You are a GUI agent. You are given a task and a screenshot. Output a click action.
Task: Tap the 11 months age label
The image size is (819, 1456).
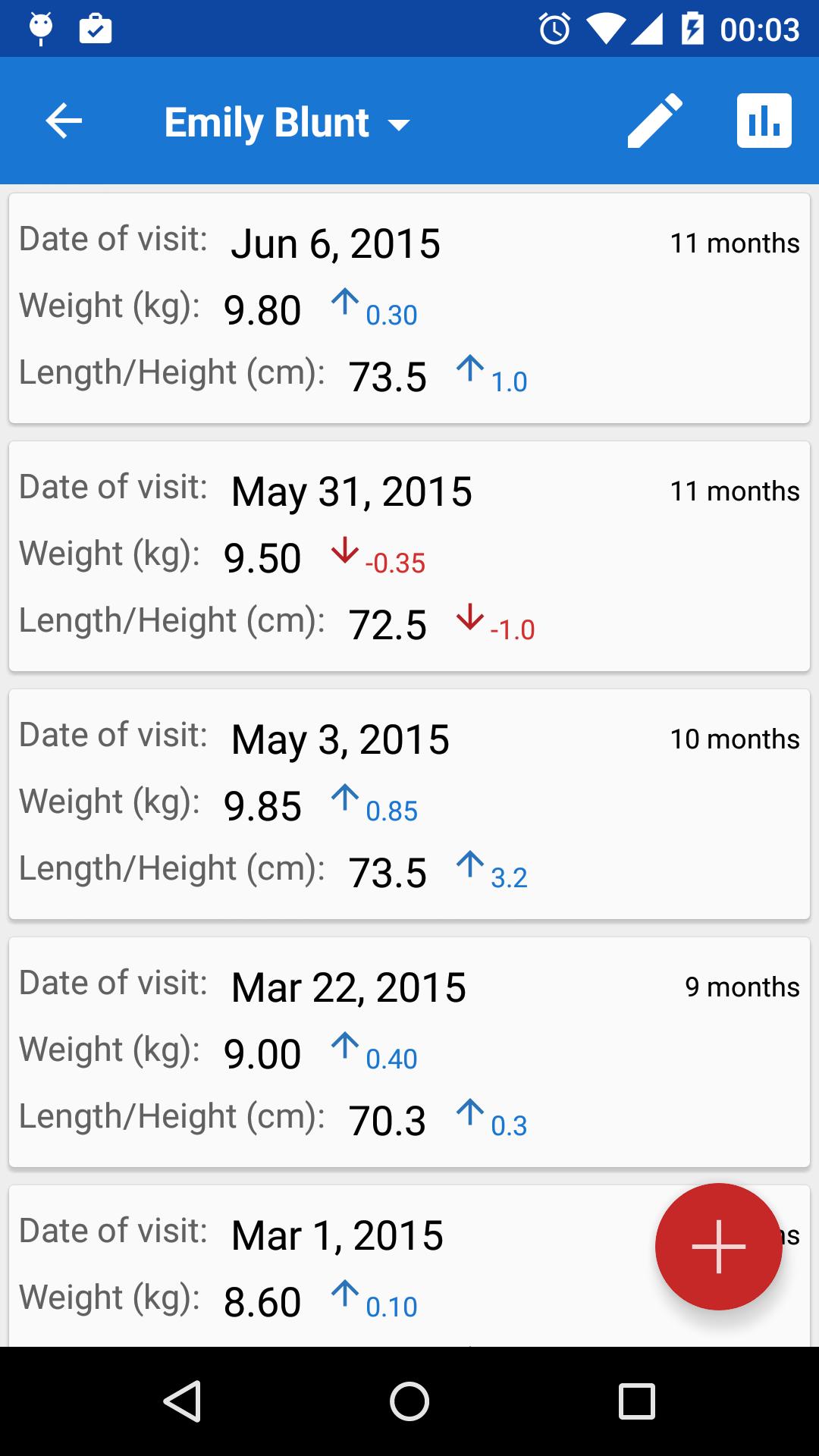coord(734,243)
